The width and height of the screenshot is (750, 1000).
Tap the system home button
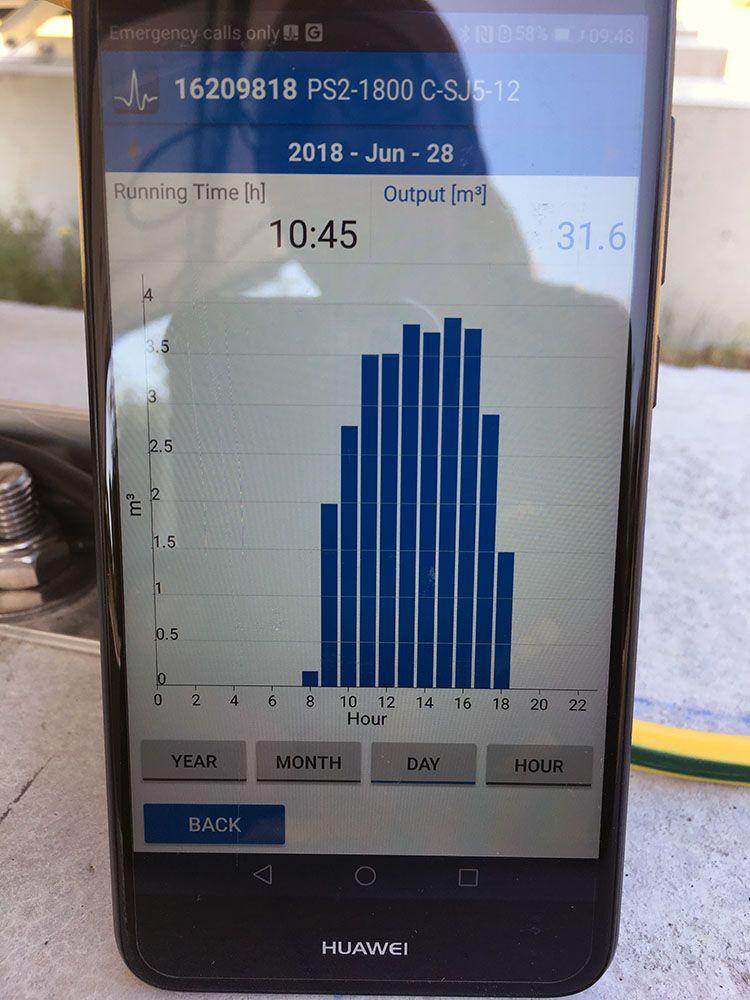click(365, 876)
